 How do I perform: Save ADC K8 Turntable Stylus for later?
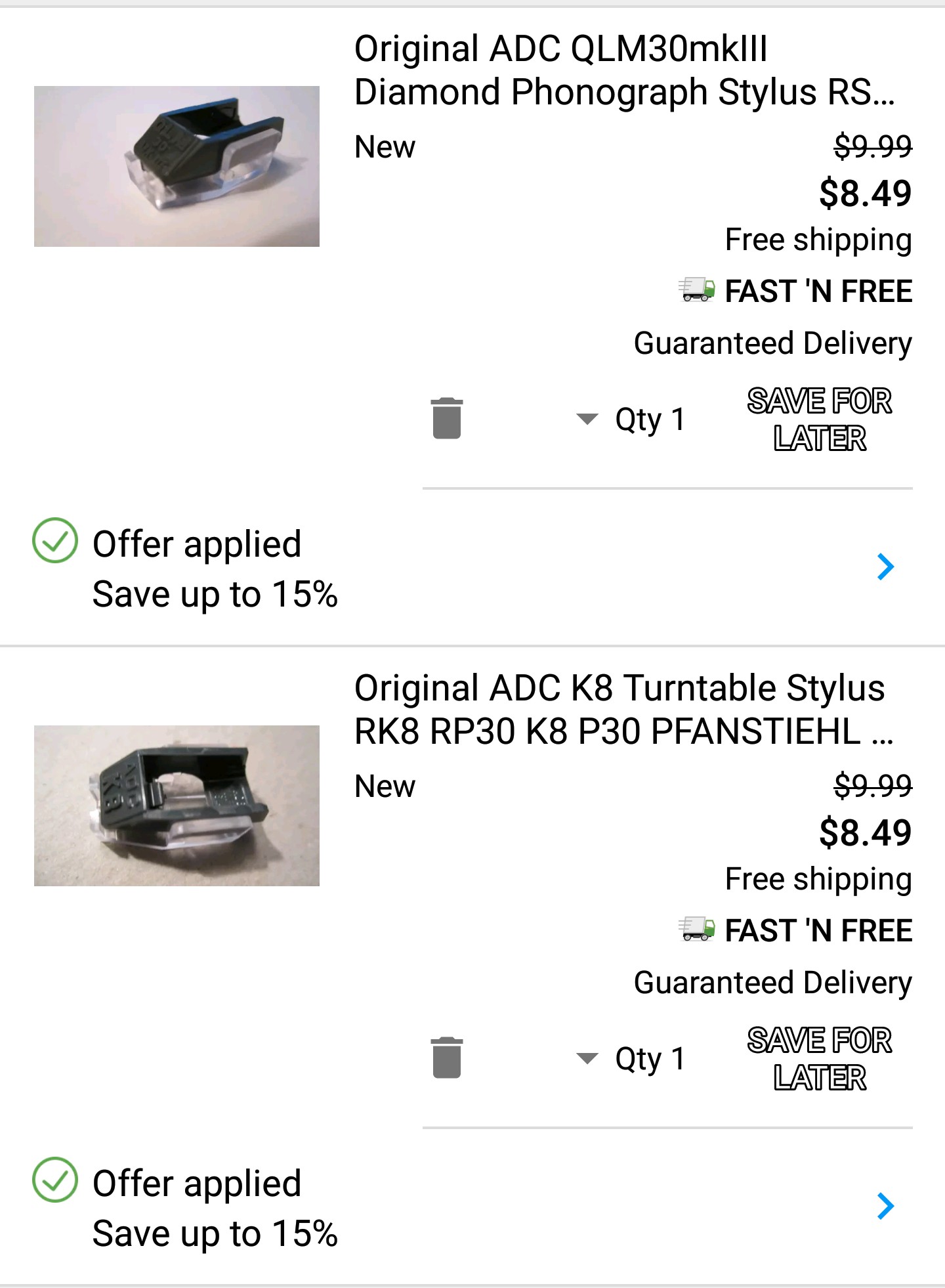(x=819, y=1059)
